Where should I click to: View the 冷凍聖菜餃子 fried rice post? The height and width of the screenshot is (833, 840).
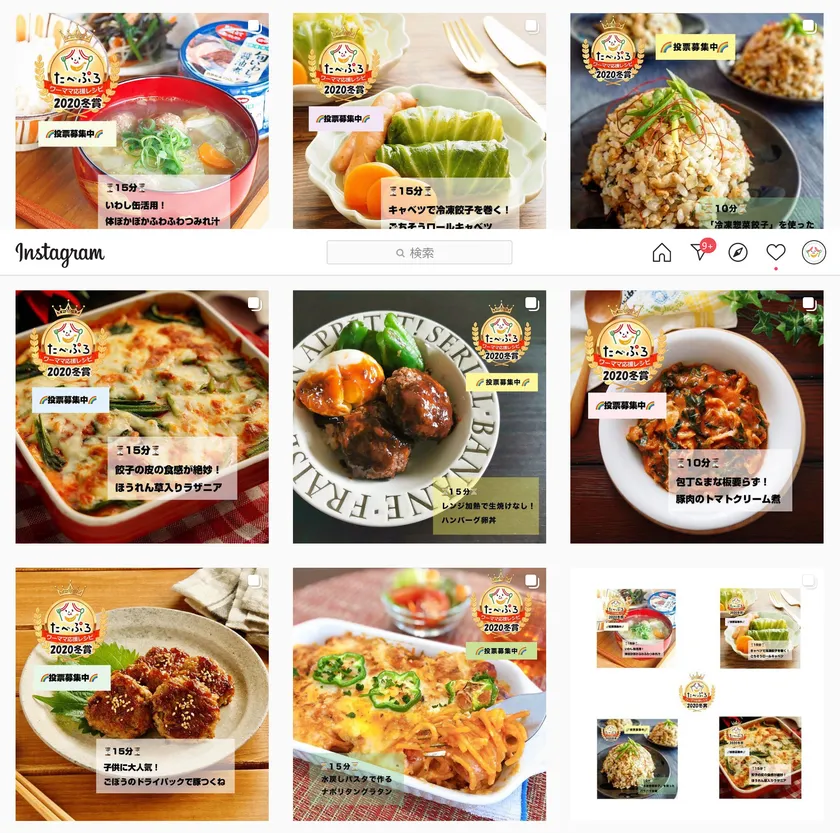click(697, 120)
